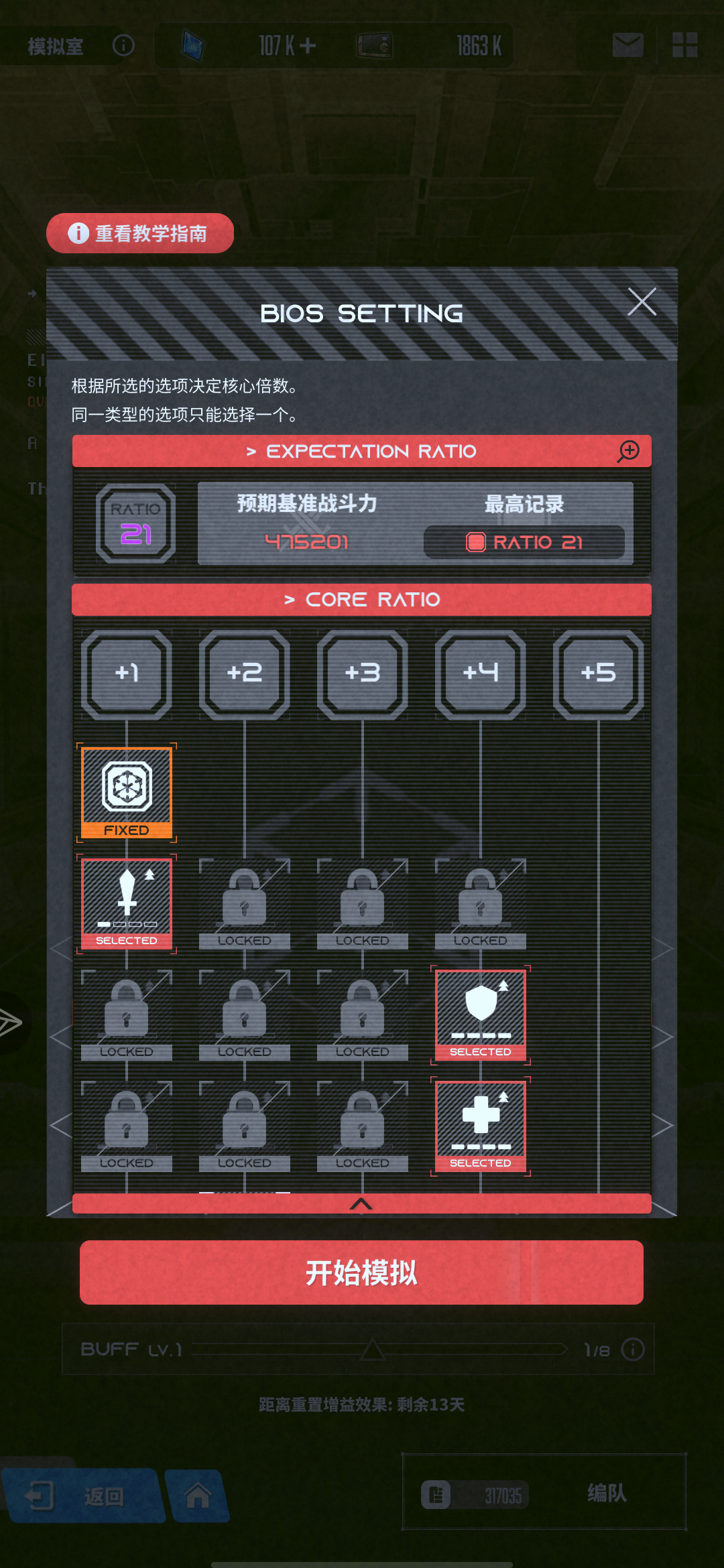Select the +1 core ratio column
The image size is (724, 1568).
(x=127, y=673)
